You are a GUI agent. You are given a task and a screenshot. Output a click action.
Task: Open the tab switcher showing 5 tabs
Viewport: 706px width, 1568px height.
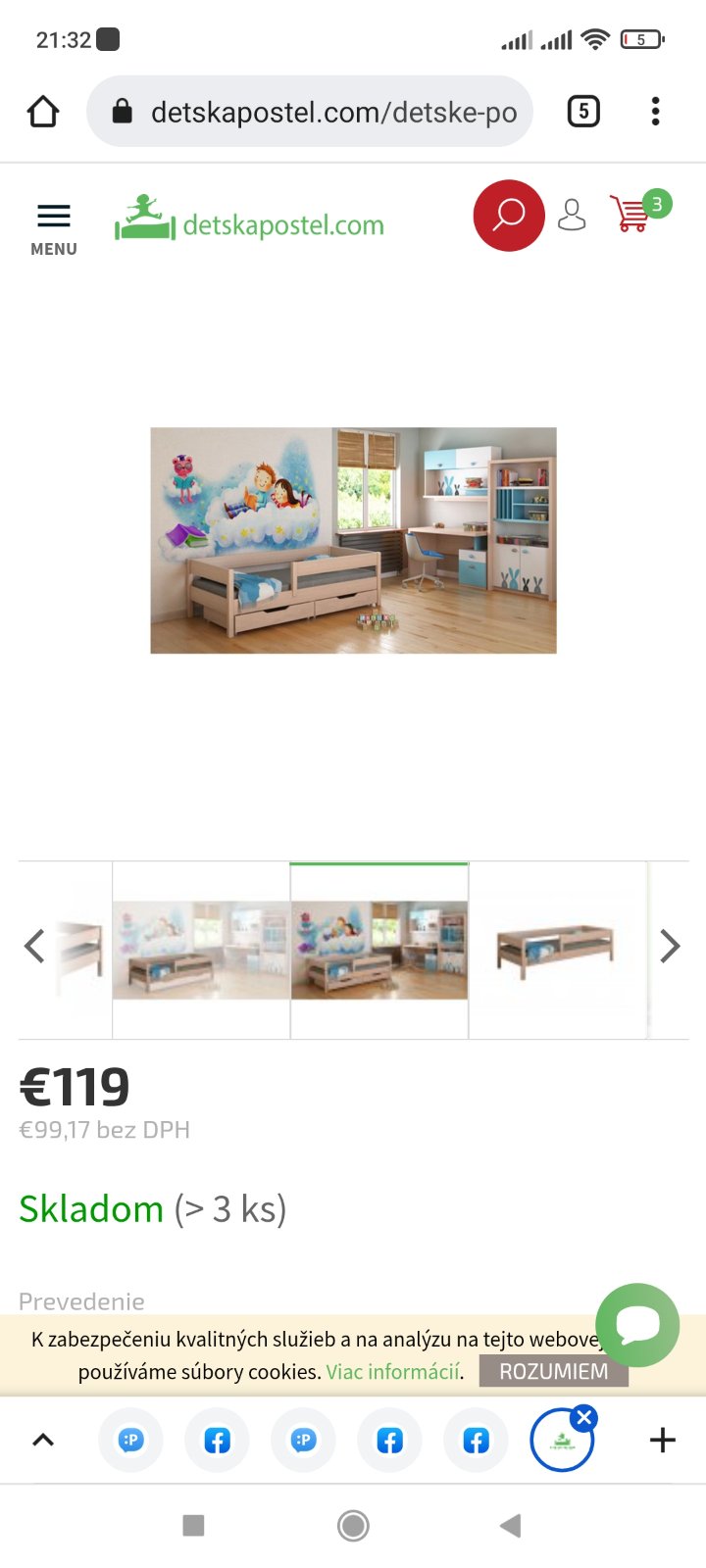(x=583, y=112)
